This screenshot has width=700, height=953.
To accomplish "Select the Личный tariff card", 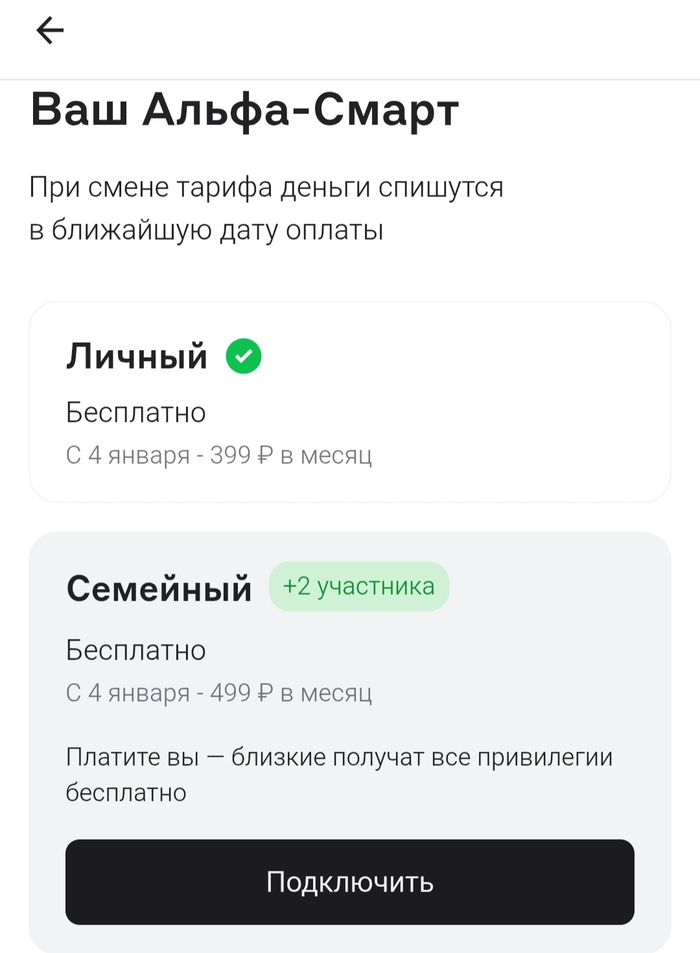I will (x=349, y=402).
